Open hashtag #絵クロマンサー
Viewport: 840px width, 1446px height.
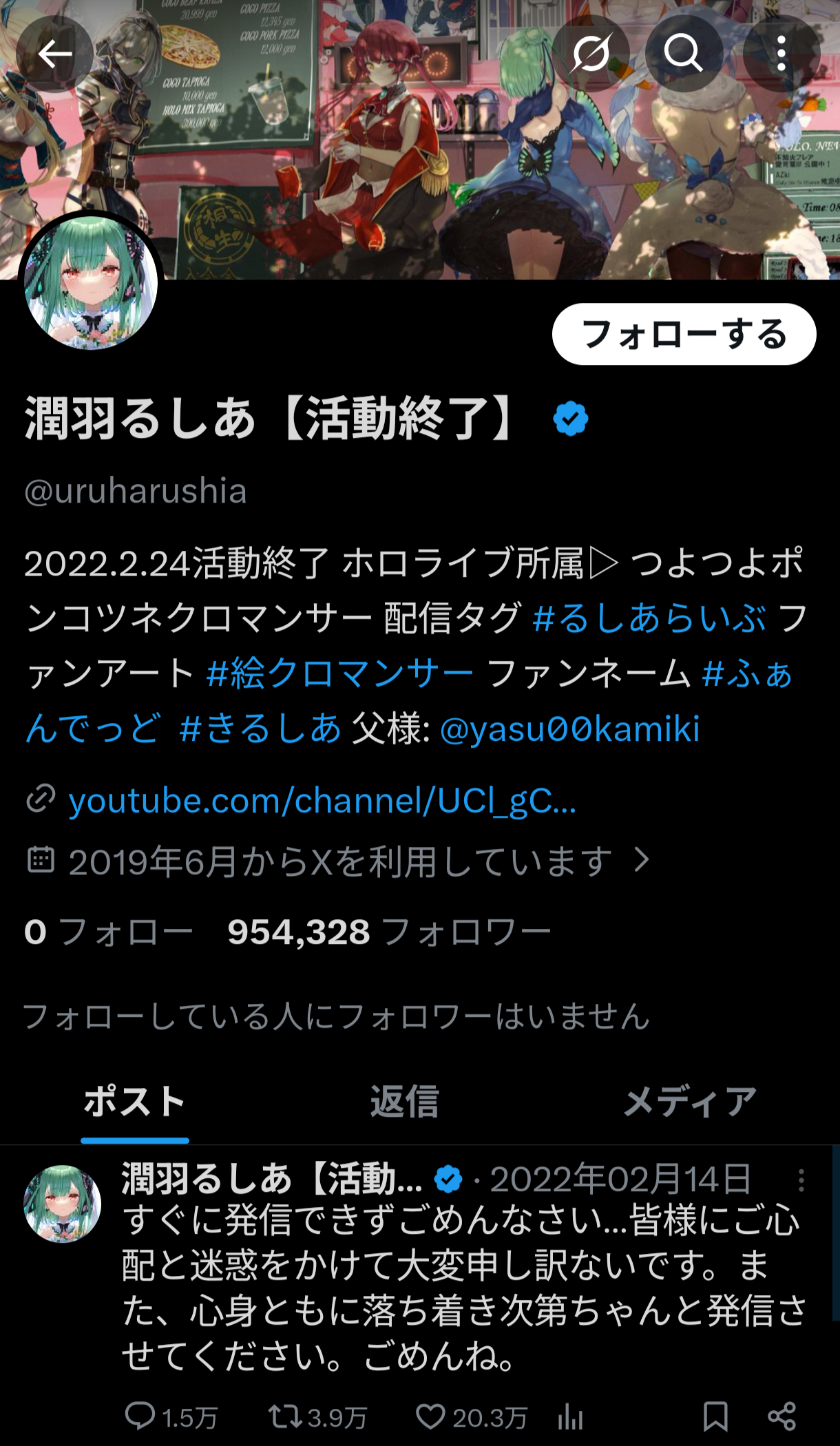[x=339, y=673]
